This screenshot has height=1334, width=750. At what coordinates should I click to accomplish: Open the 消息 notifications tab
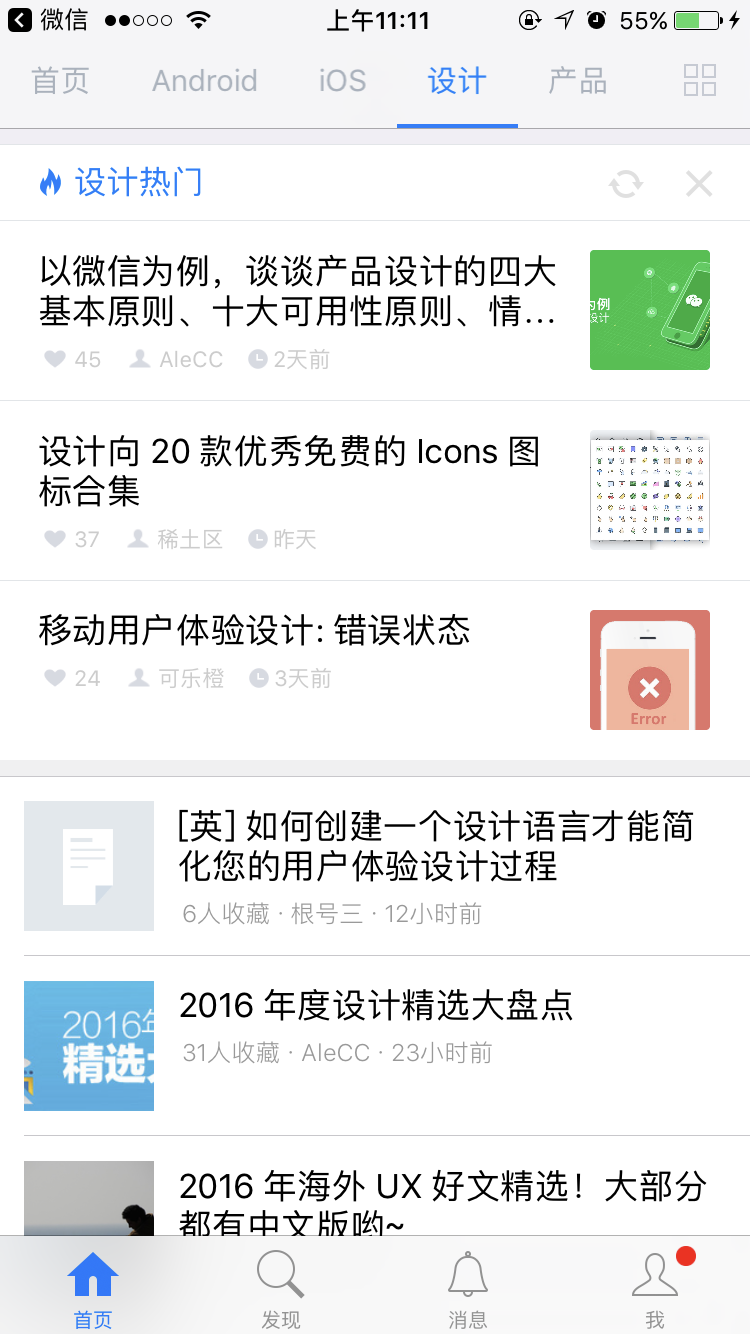click(x=467, y=1290)
